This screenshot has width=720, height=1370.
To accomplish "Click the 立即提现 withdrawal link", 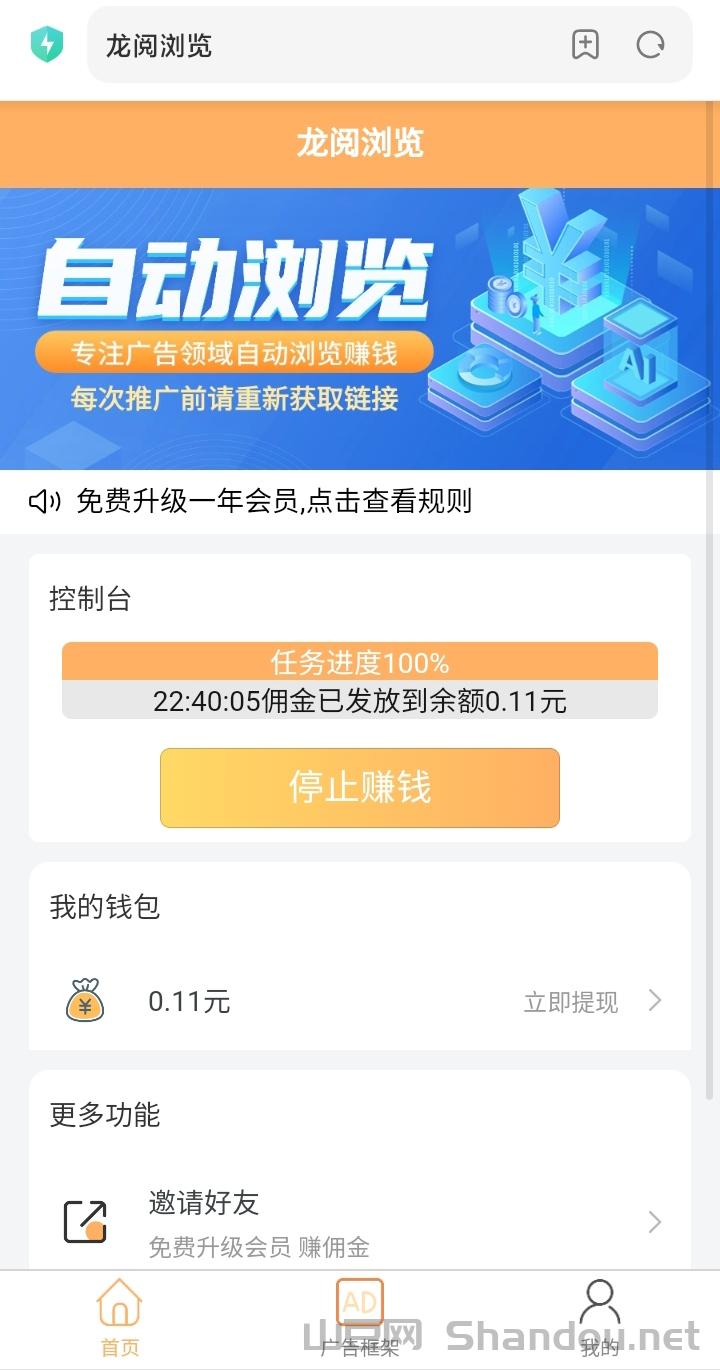I will [x=568, y=1000].
